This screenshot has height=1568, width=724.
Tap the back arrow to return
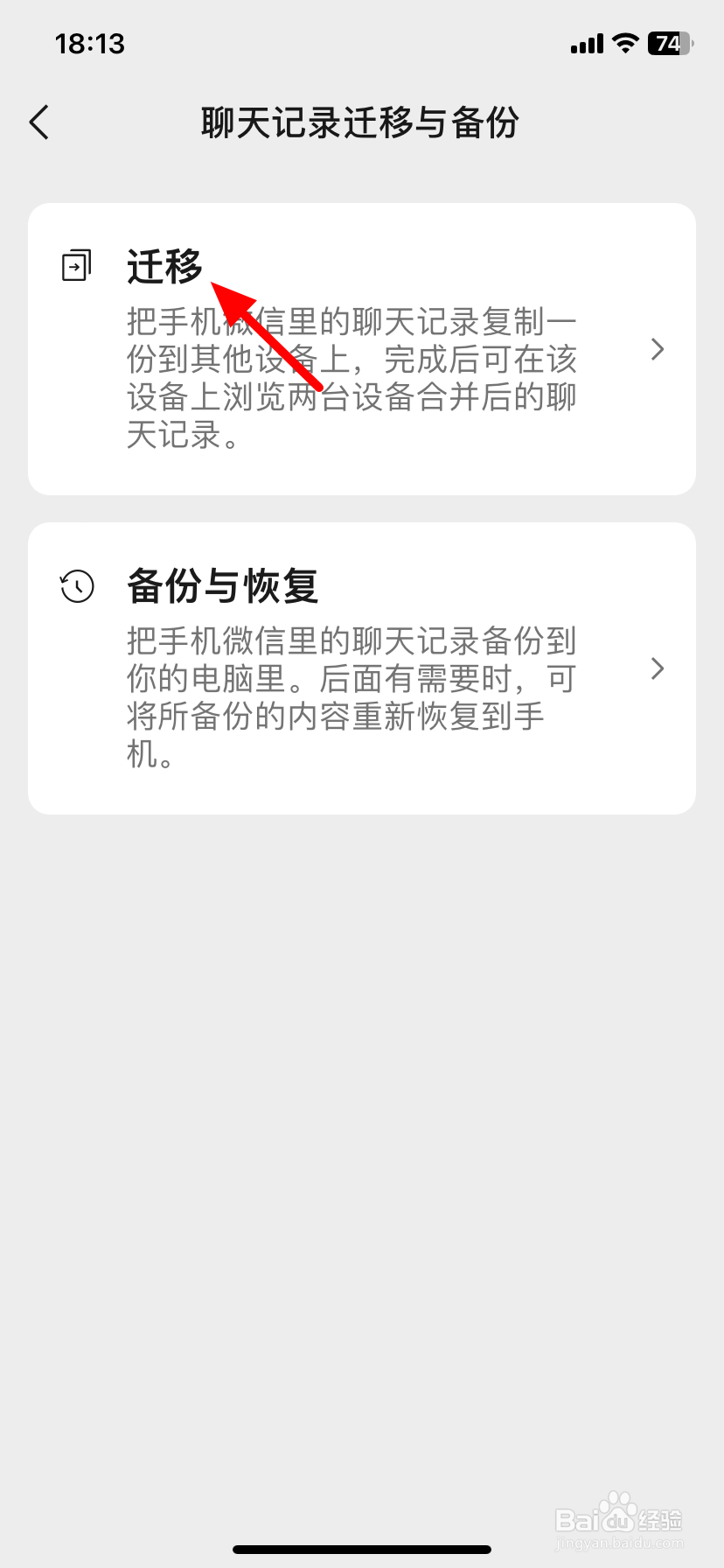point(38,122)
